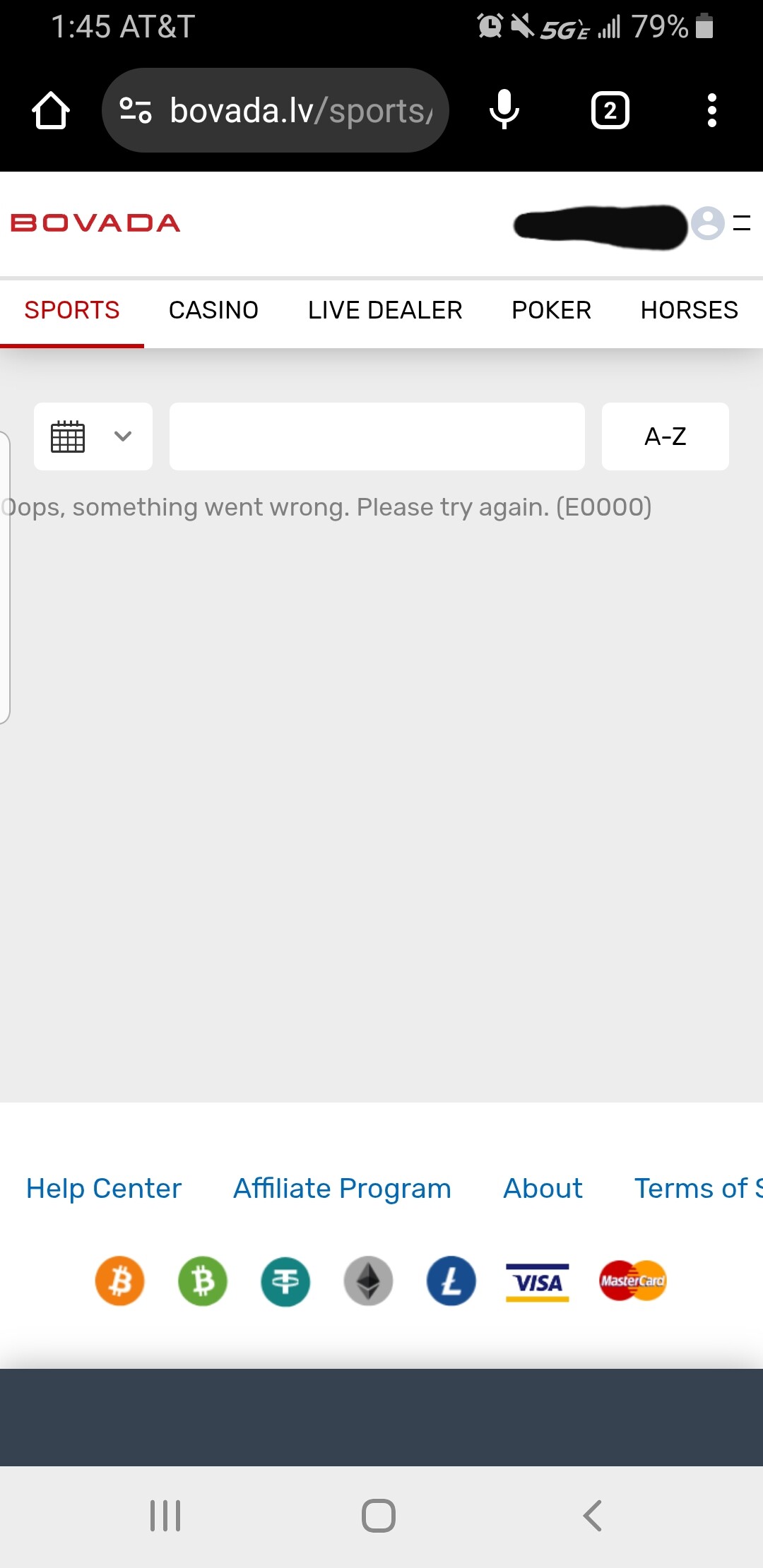The image size is (763, 1568).
Task: Switch to the Poker tab
Action: point(551,310)
